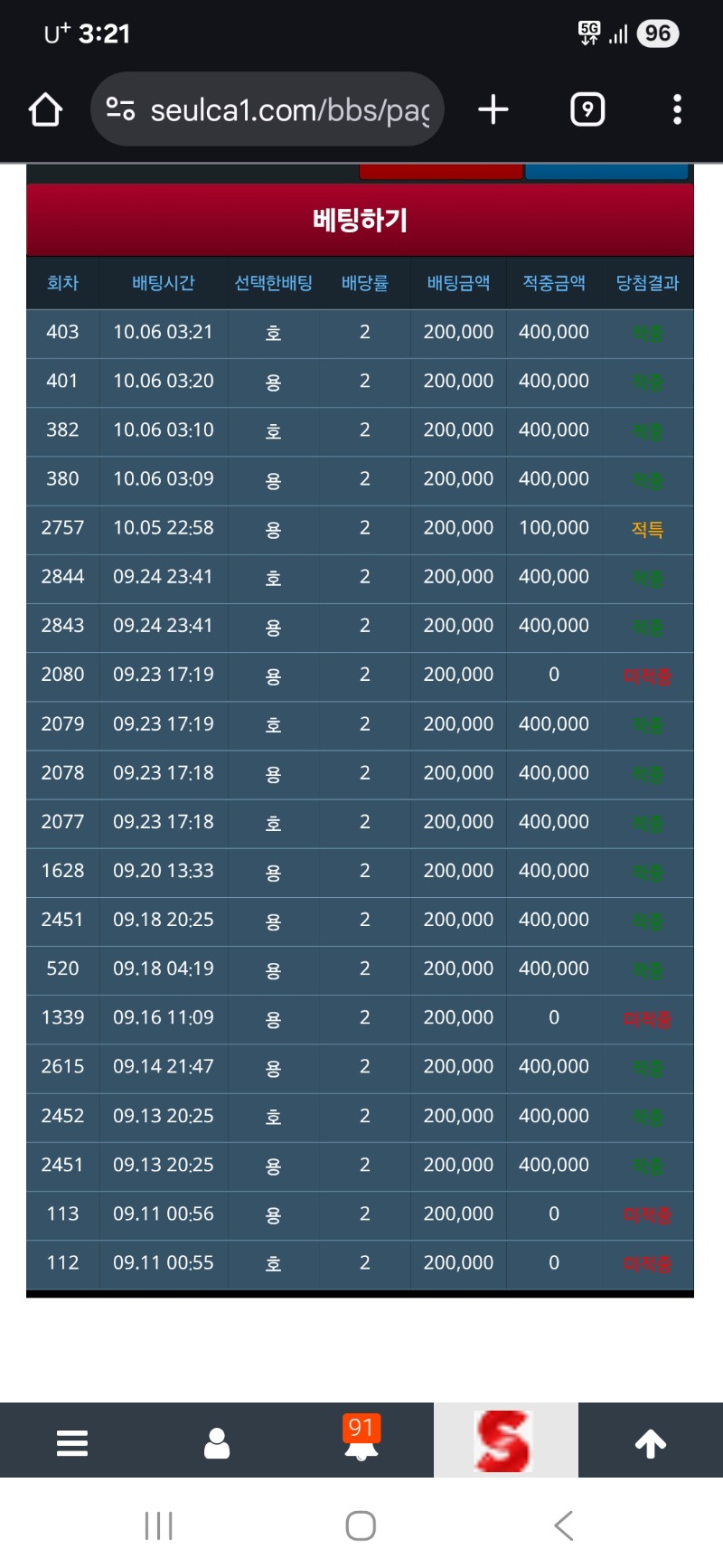Open the recent apps overview
This screenshot has width=723, height=1568.
click(x=159, y=1525)
